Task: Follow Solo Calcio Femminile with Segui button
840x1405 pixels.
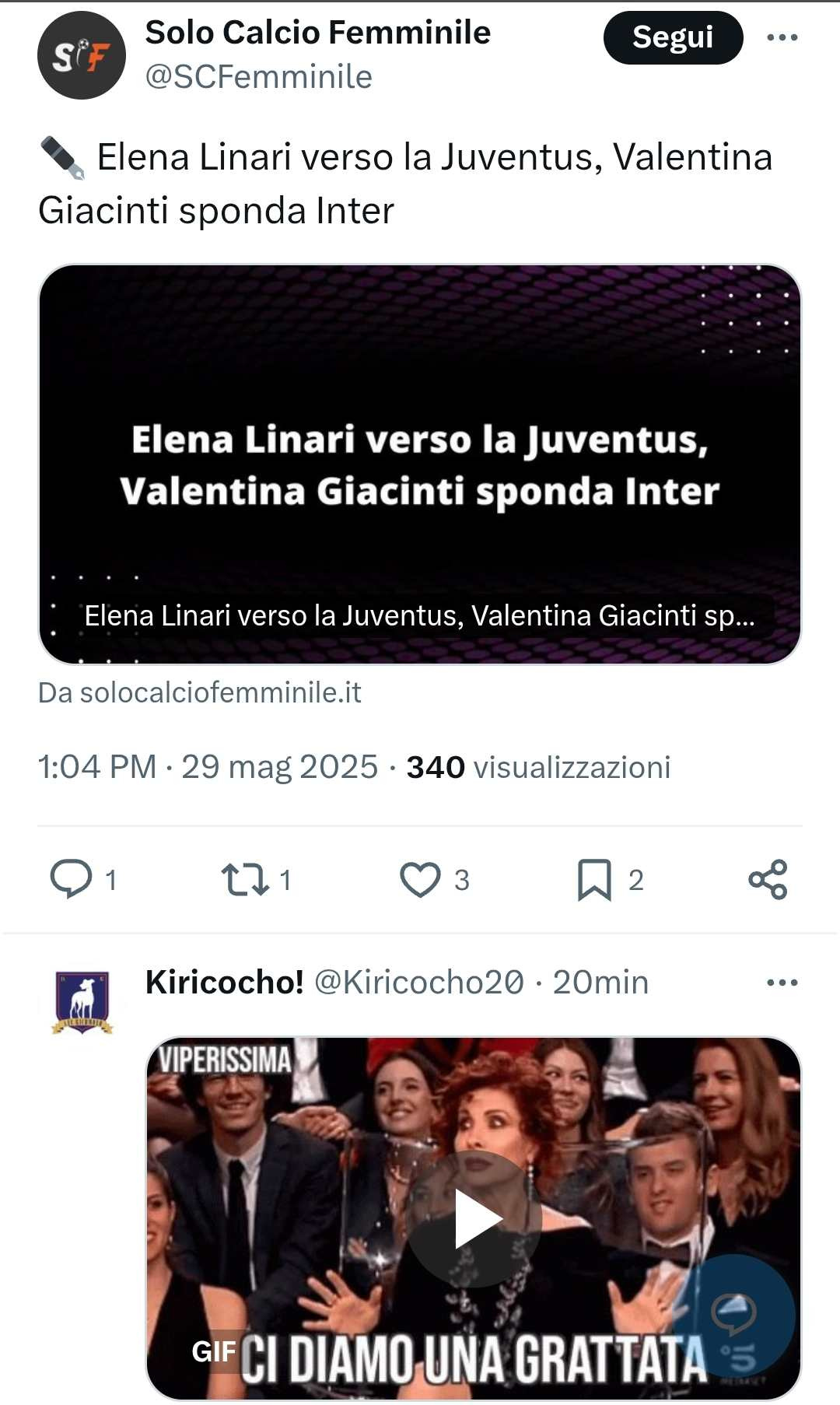Action: 673,37
